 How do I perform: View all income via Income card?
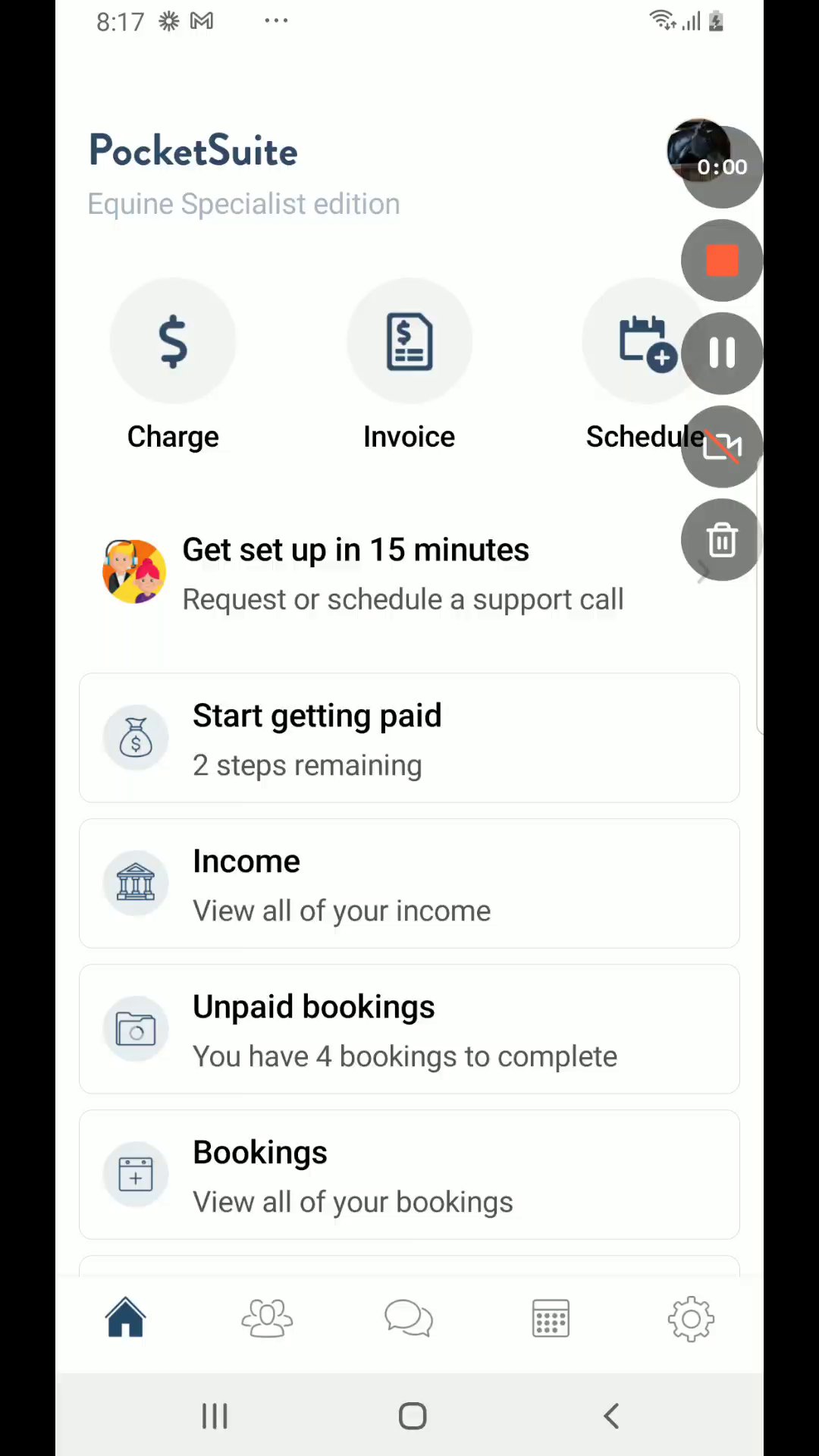pos(409,883)
